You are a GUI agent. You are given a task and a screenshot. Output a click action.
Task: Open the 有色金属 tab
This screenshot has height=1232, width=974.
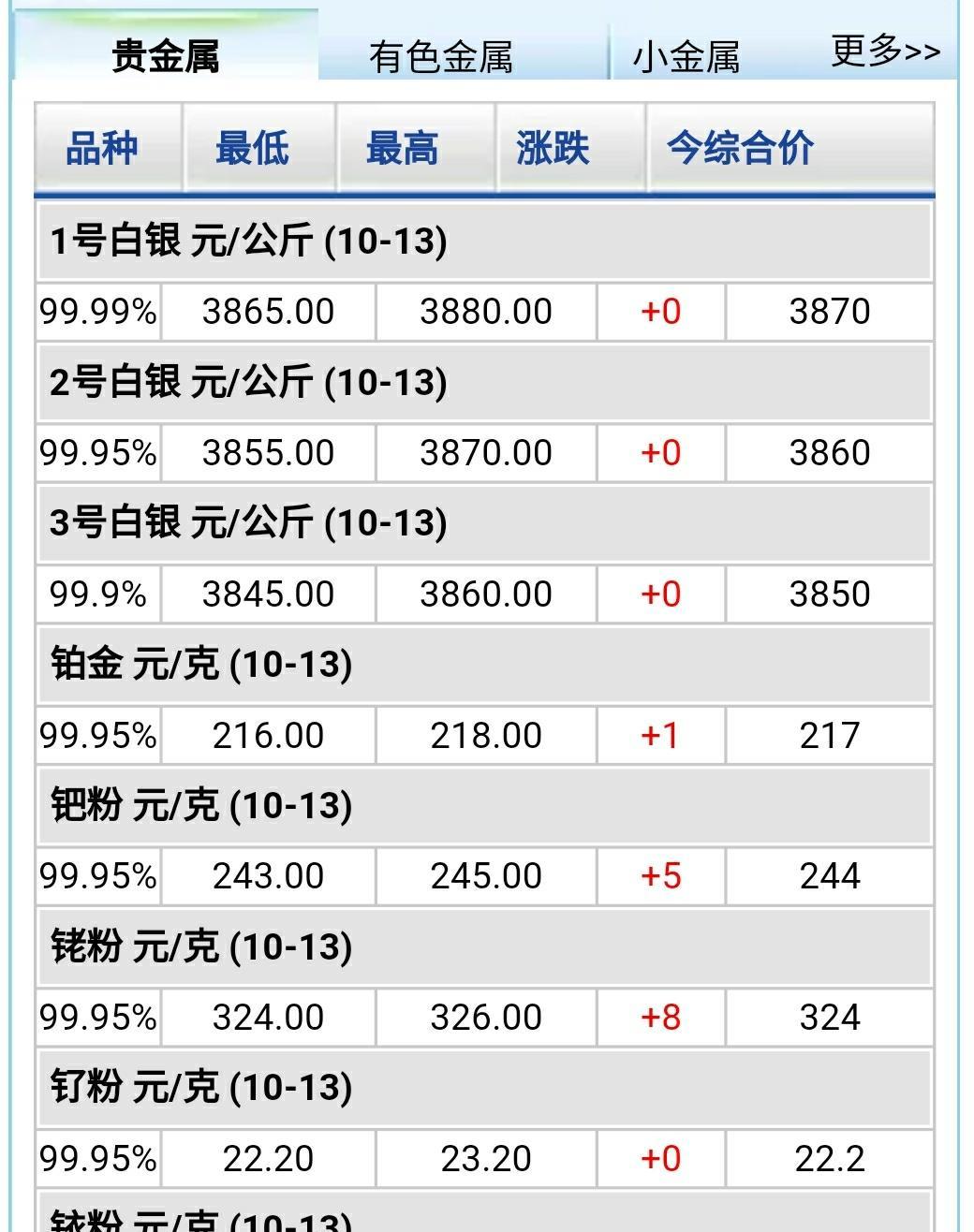(x=441, y=56)
